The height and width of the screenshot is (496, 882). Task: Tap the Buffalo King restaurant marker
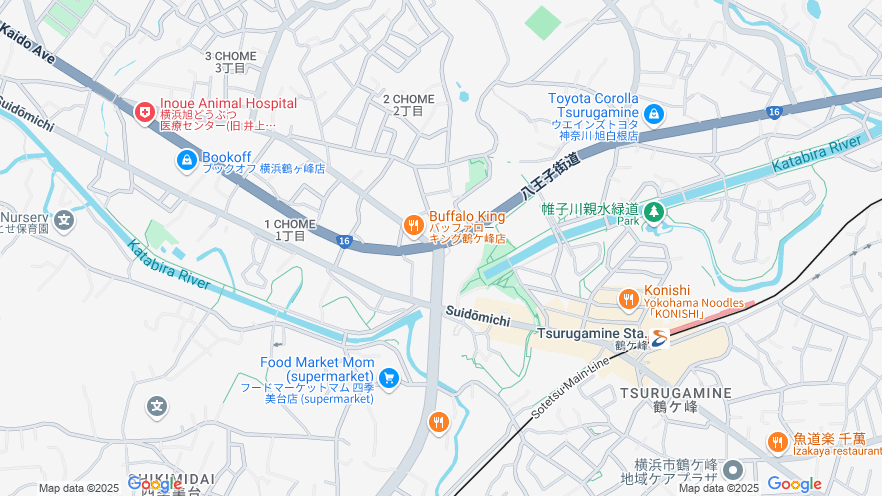pos(413,227)
